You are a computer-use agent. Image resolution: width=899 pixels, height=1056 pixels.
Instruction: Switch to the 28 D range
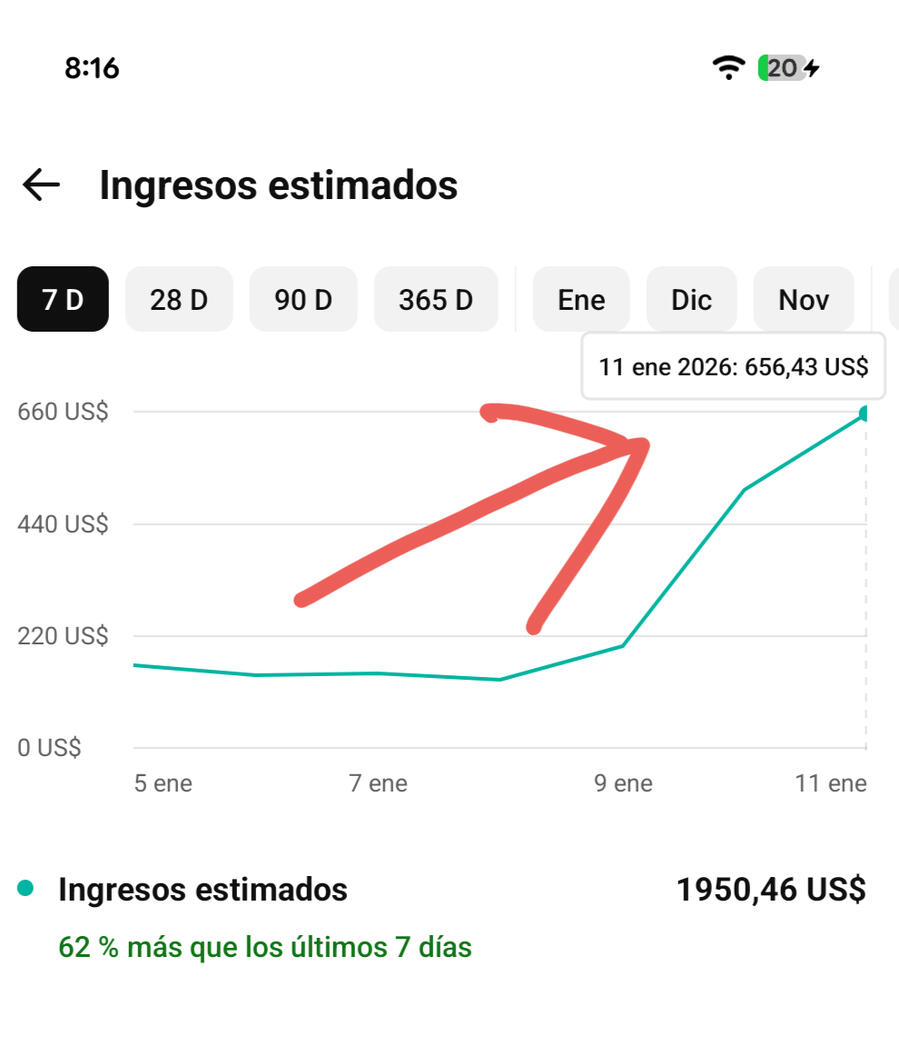179,299
